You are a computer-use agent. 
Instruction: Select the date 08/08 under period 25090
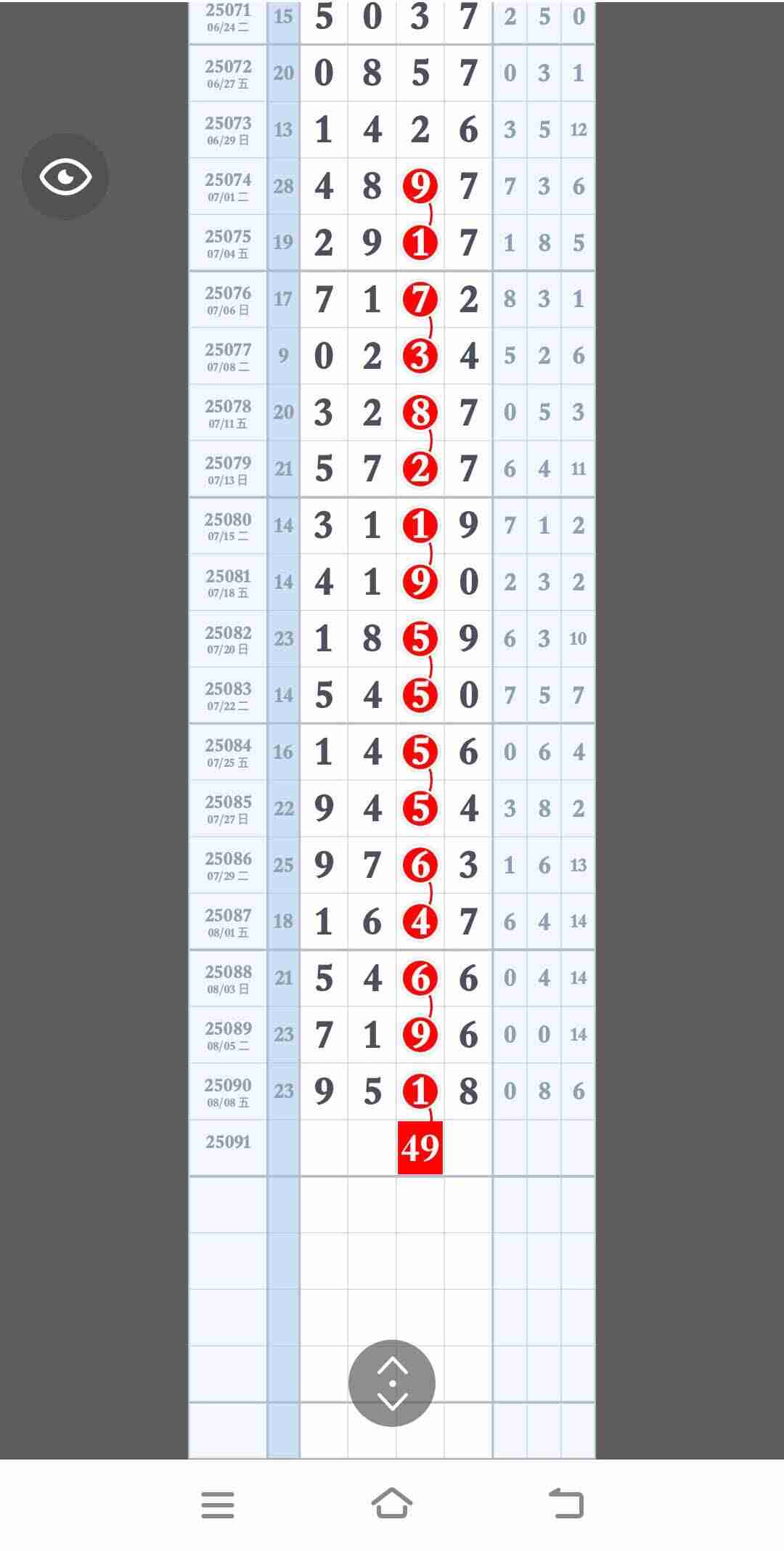click(226, 1101)
